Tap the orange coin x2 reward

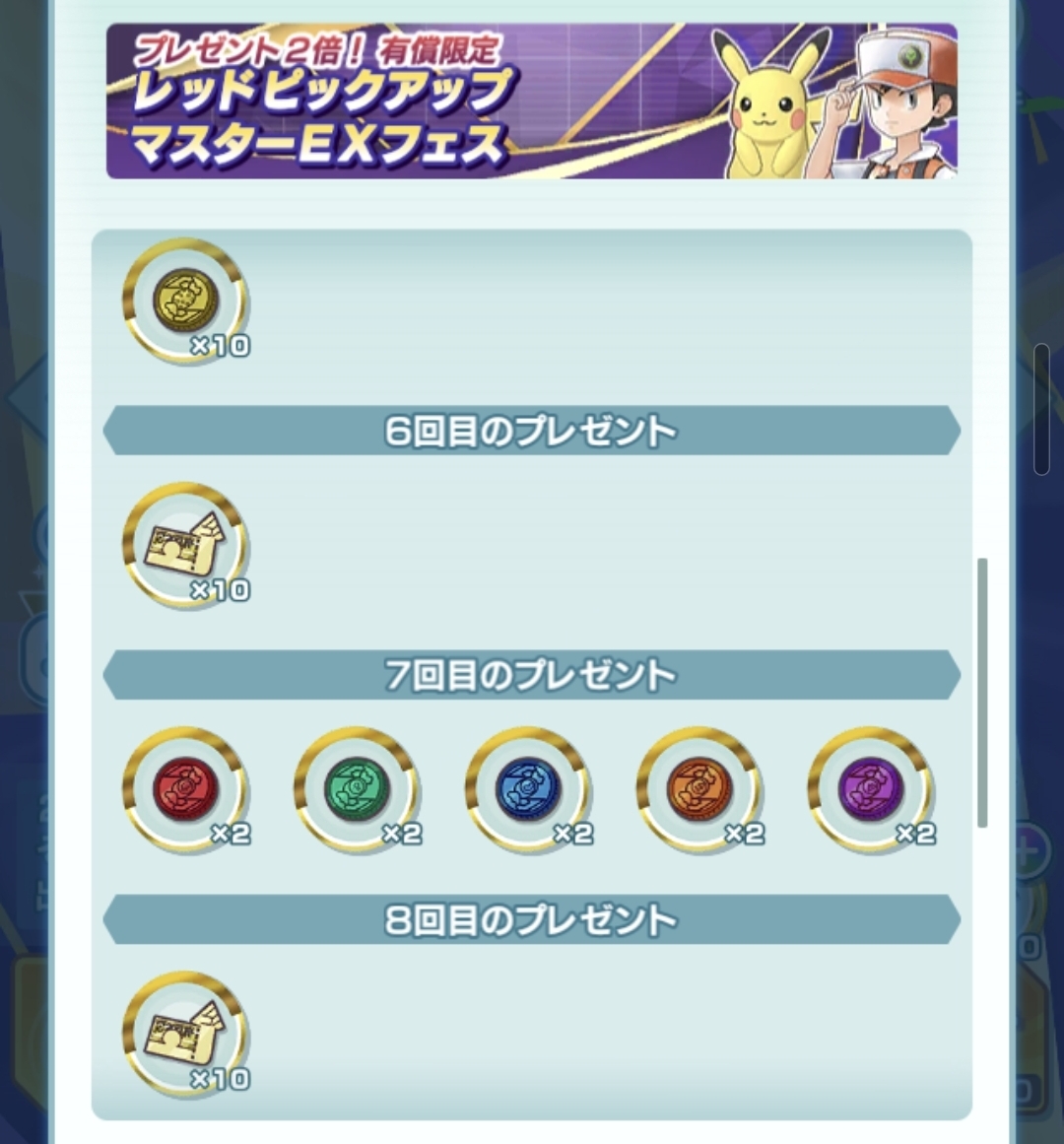coord(699,789)
